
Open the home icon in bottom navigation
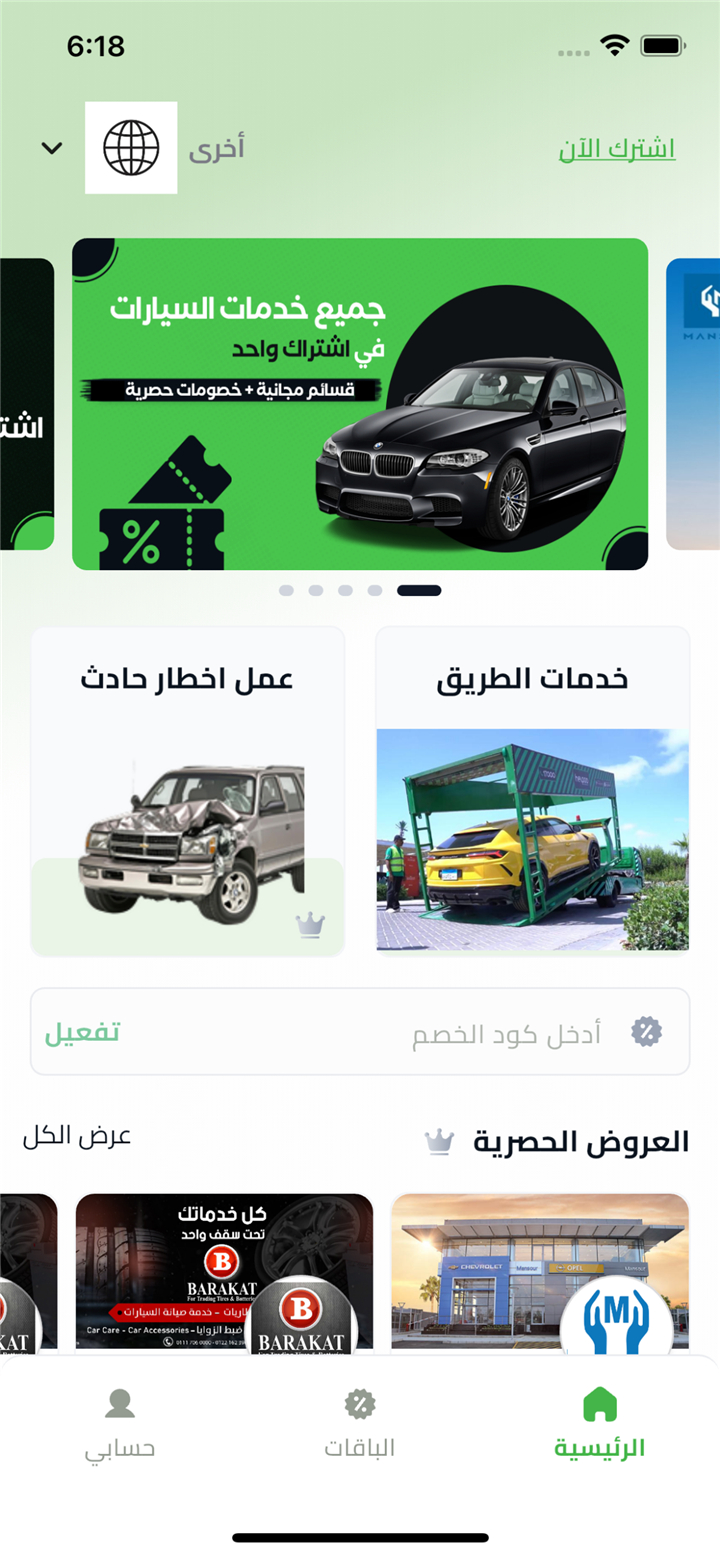pos(599,1404)
